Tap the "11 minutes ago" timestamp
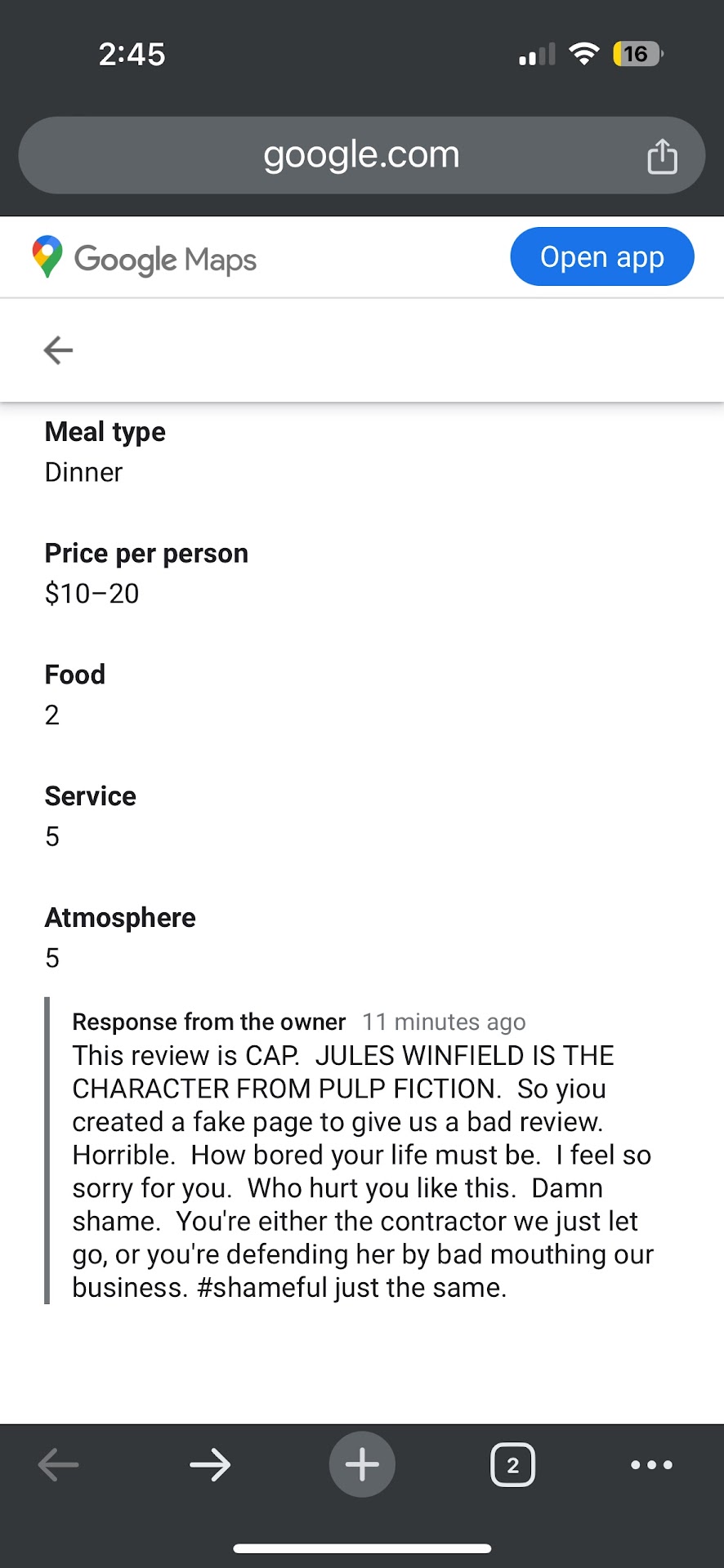The width and height of the screenshot is (724, 1568). click(444, 1021)
